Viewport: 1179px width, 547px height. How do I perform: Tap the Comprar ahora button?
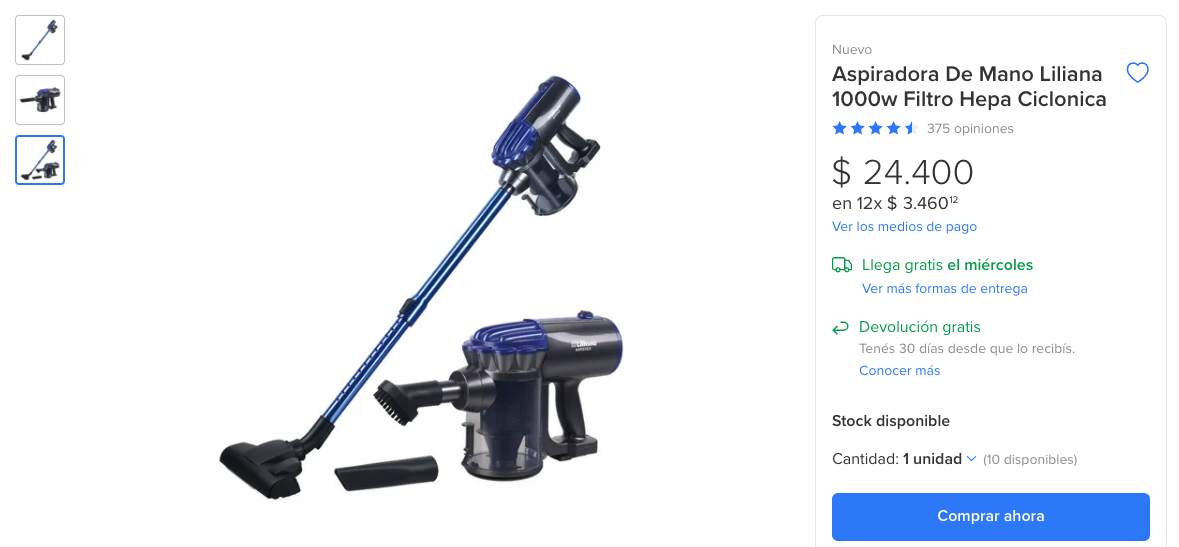click(990, 516)
